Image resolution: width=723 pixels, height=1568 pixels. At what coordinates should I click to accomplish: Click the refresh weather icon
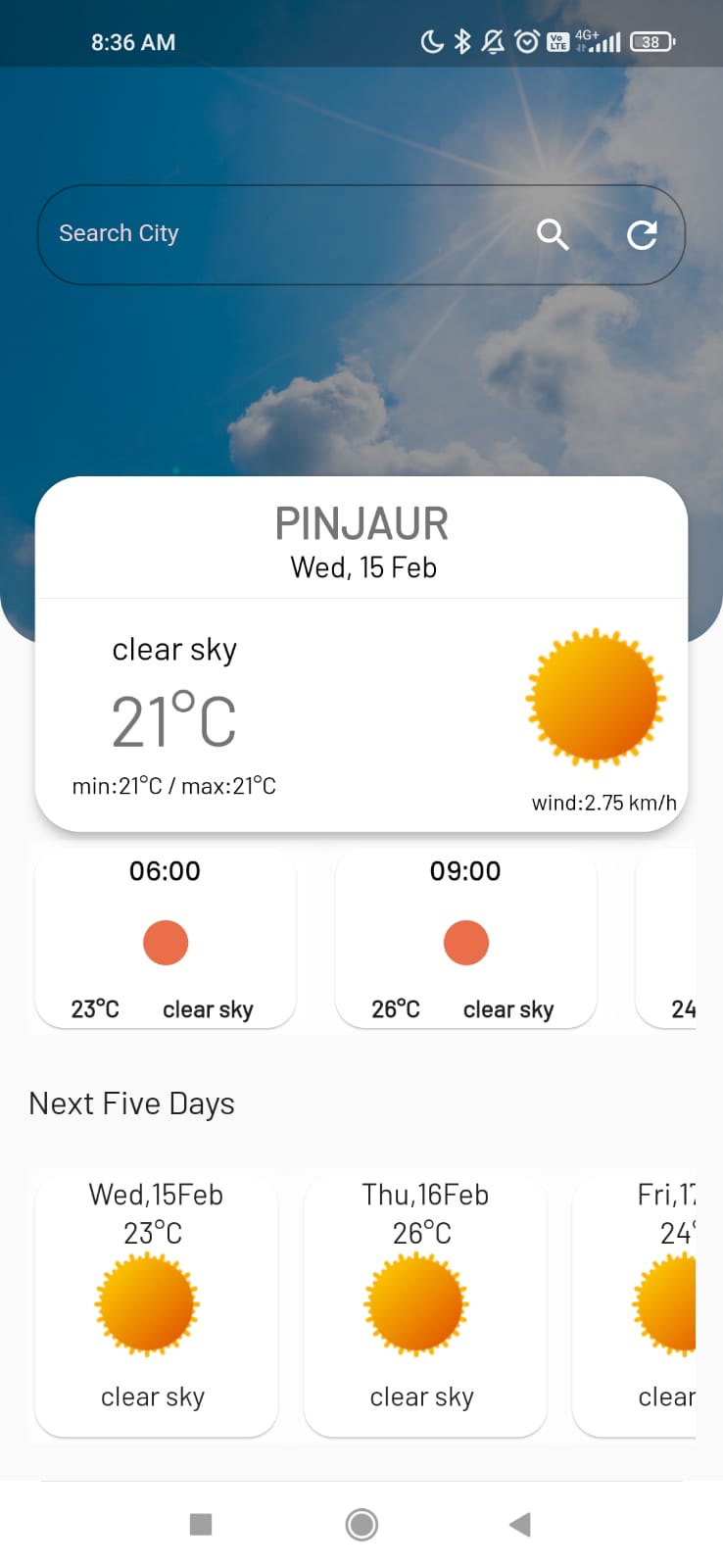tap(643, 235)
